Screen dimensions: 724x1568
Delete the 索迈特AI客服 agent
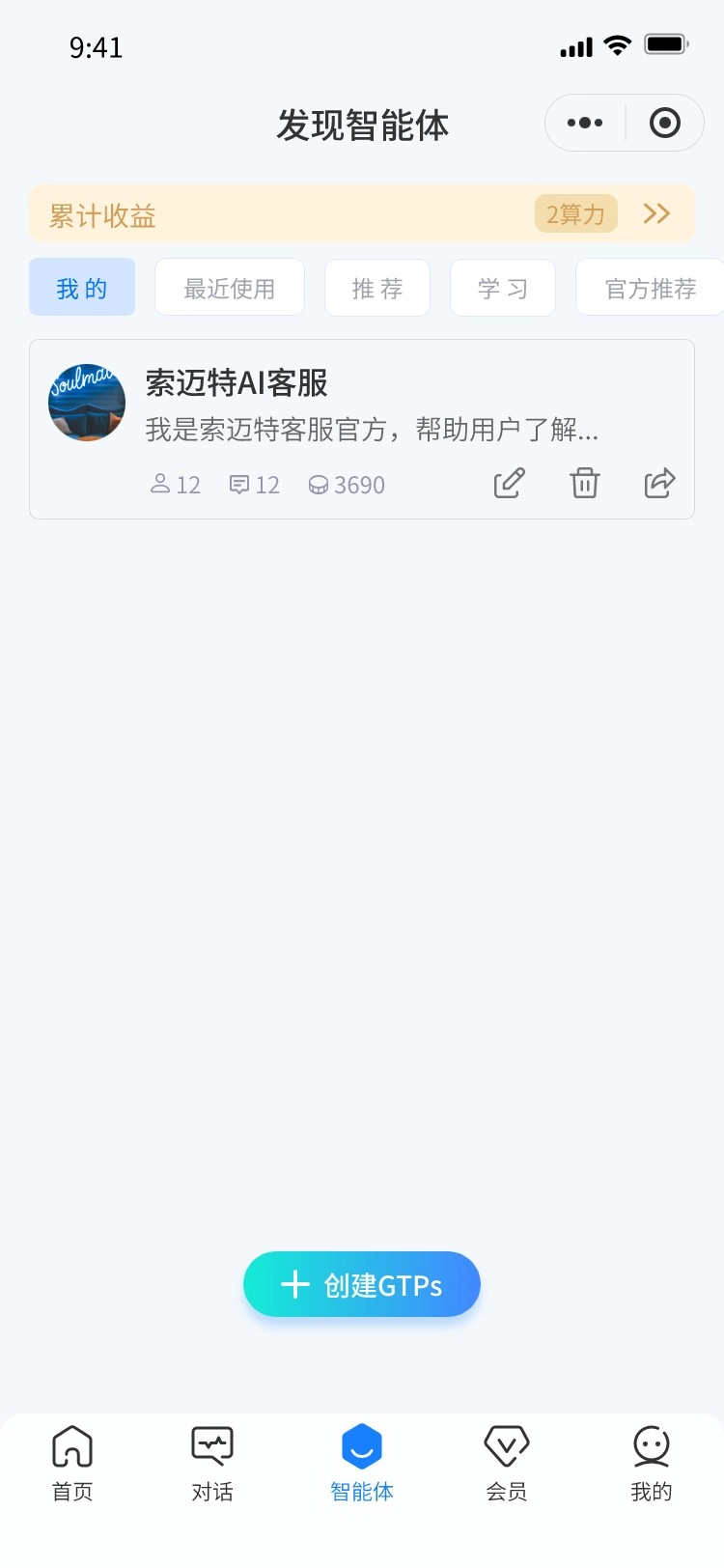(584, 483)
